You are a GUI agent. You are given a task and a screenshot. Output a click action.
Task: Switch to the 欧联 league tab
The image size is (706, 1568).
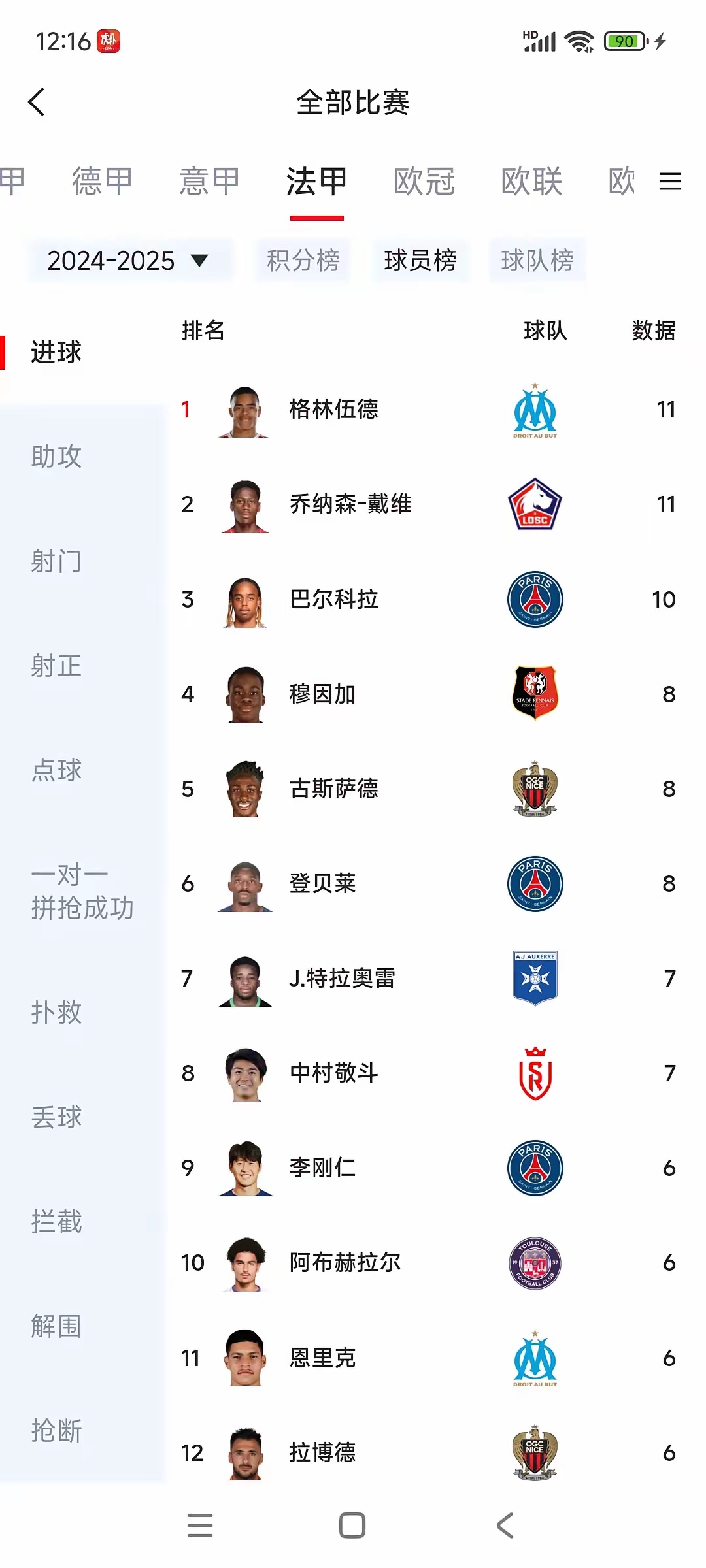click(x=531, y=182)
